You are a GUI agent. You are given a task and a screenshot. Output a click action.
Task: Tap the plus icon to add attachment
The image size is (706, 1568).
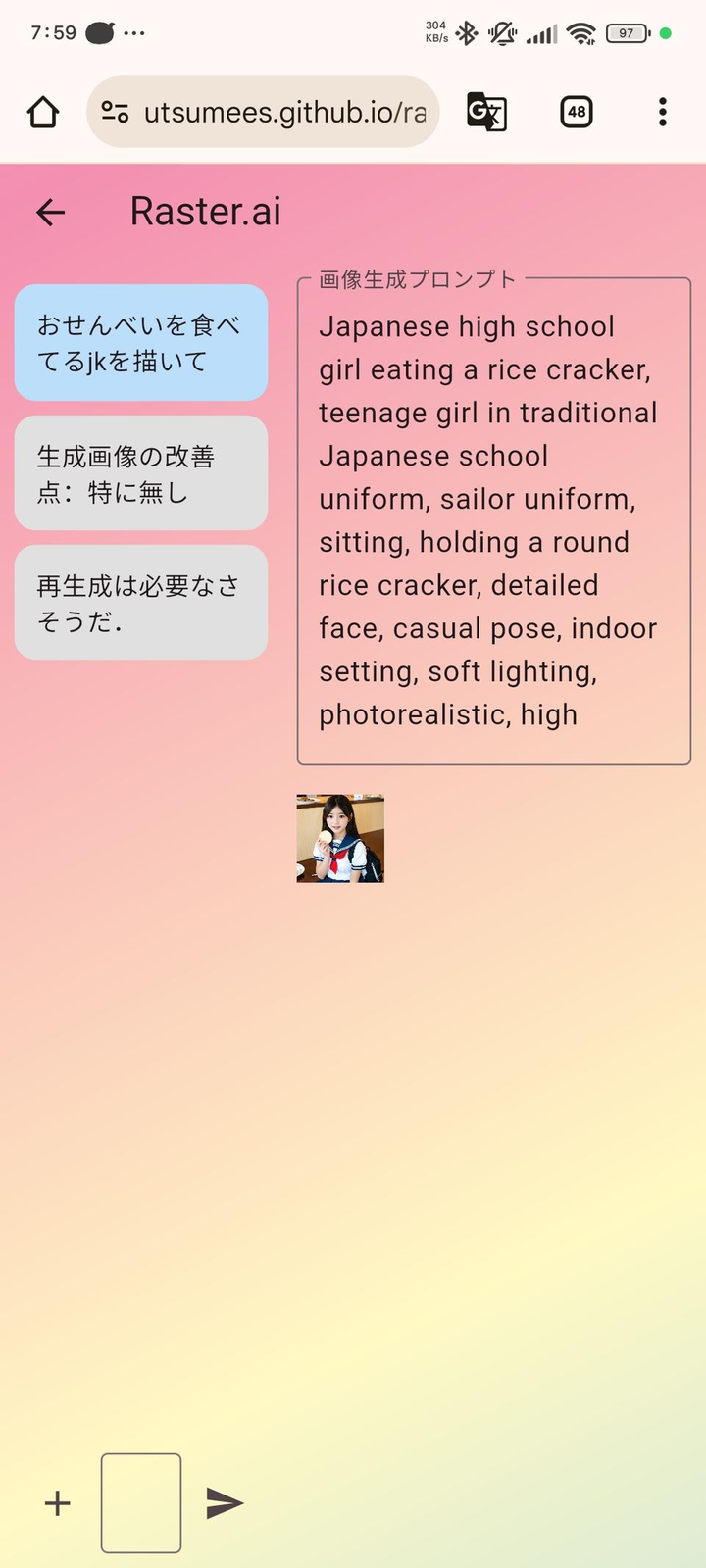(58, 1503)
